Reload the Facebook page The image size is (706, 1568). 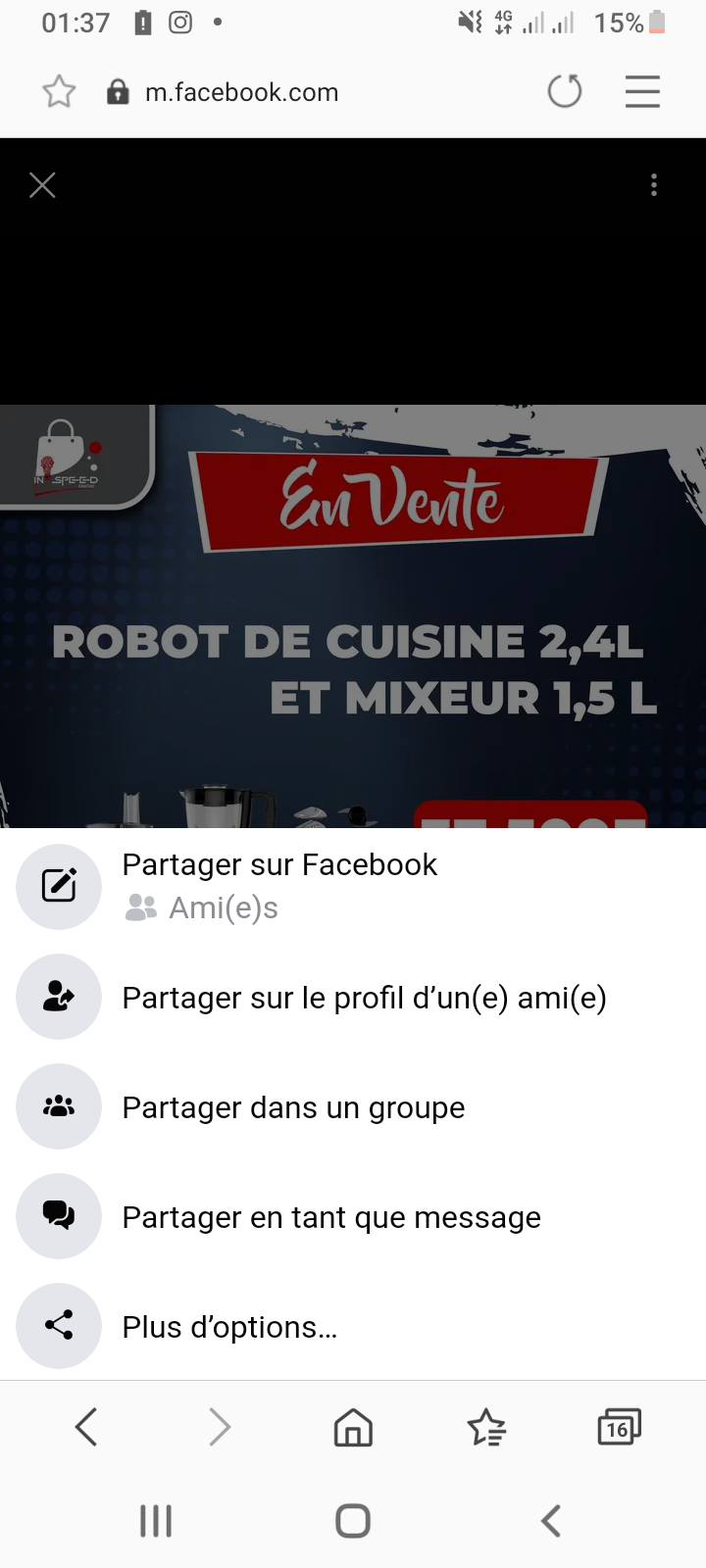(565, 92)
